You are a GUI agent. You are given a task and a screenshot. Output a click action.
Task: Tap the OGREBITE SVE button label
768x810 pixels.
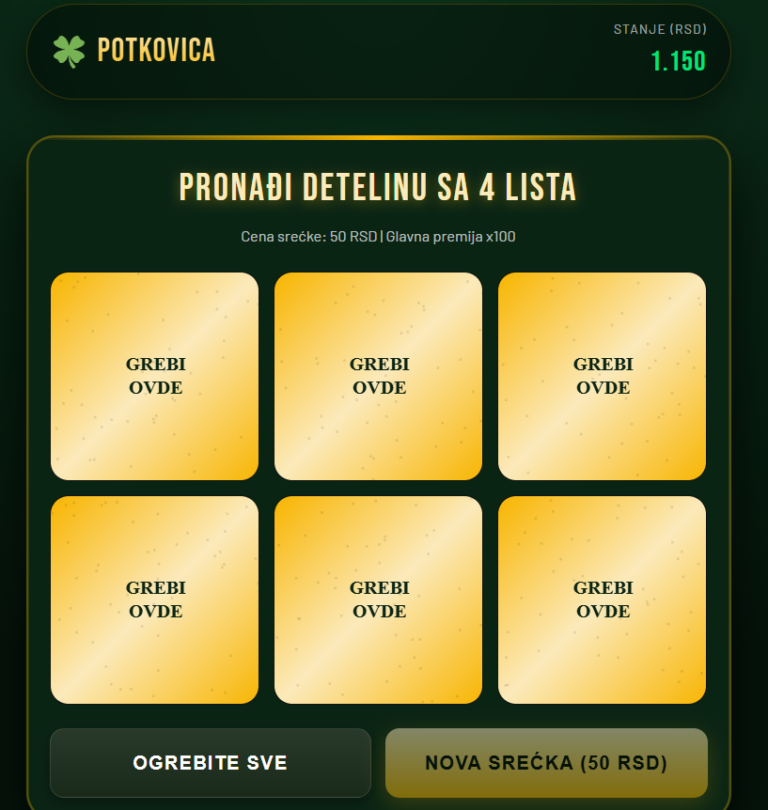pos(210,761)
